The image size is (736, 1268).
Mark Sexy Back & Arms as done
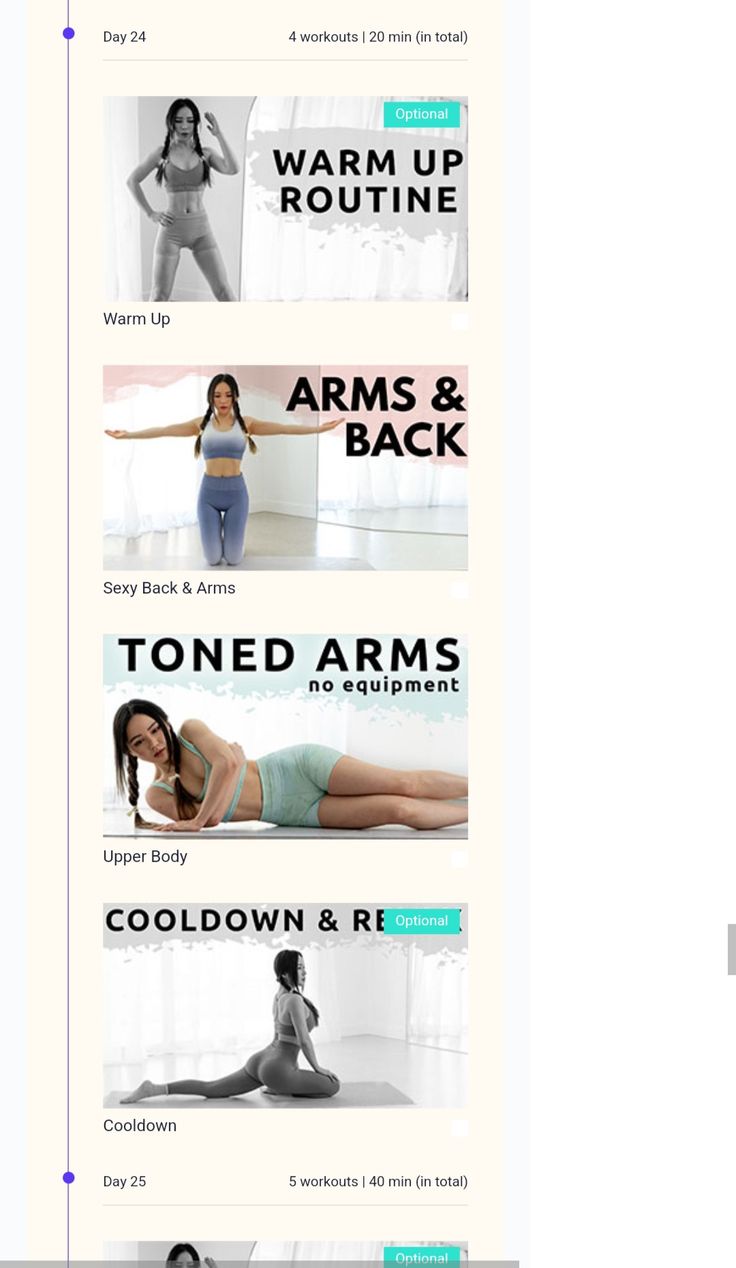click(459, 590)
